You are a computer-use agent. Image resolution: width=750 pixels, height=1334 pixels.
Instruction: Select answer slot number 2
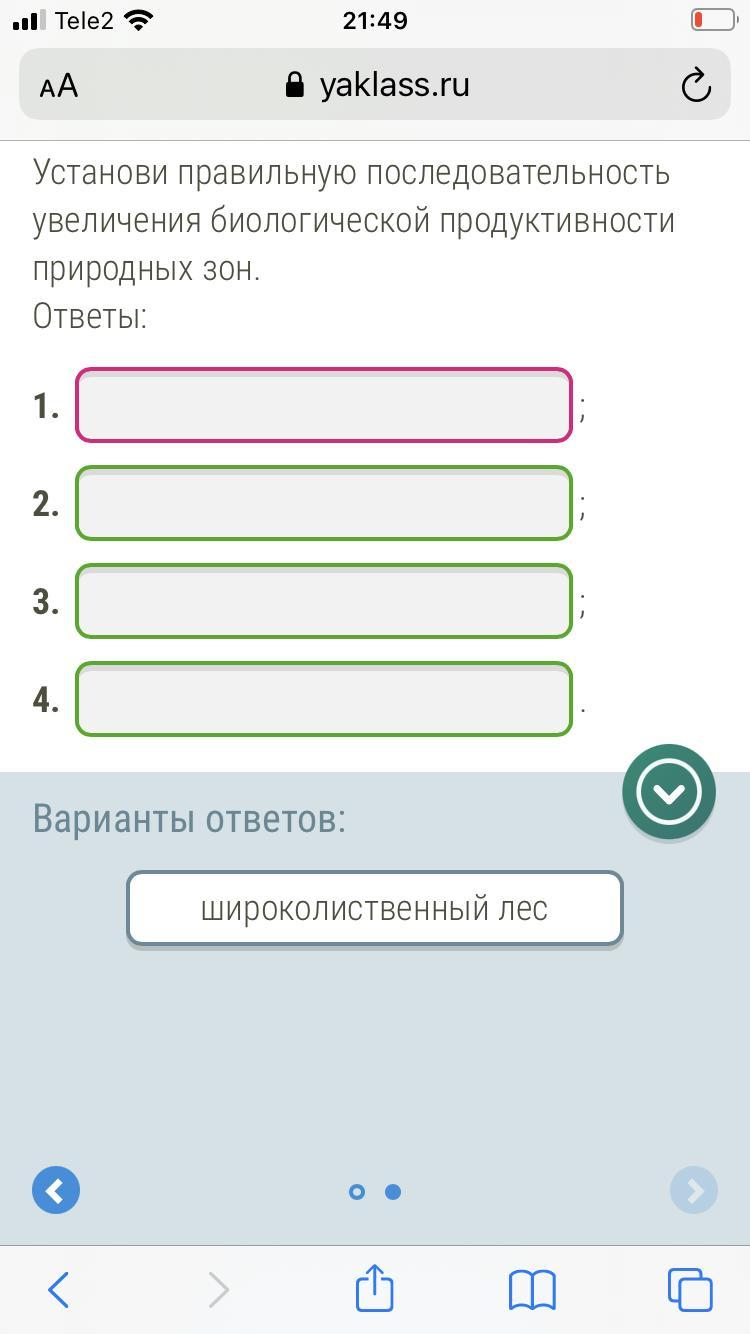(324, 503)
